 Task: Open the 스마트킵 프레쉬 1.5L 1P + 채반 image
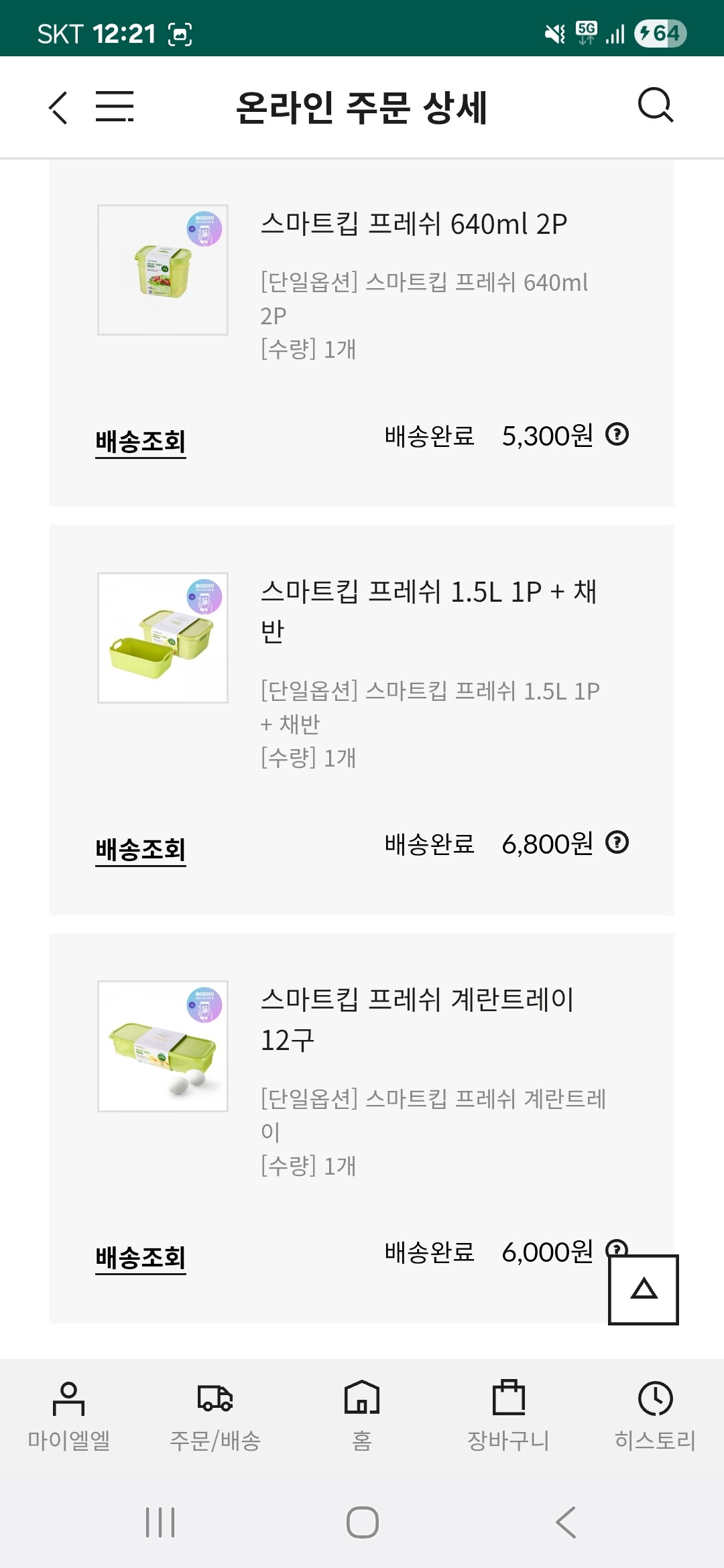(163, 638)
